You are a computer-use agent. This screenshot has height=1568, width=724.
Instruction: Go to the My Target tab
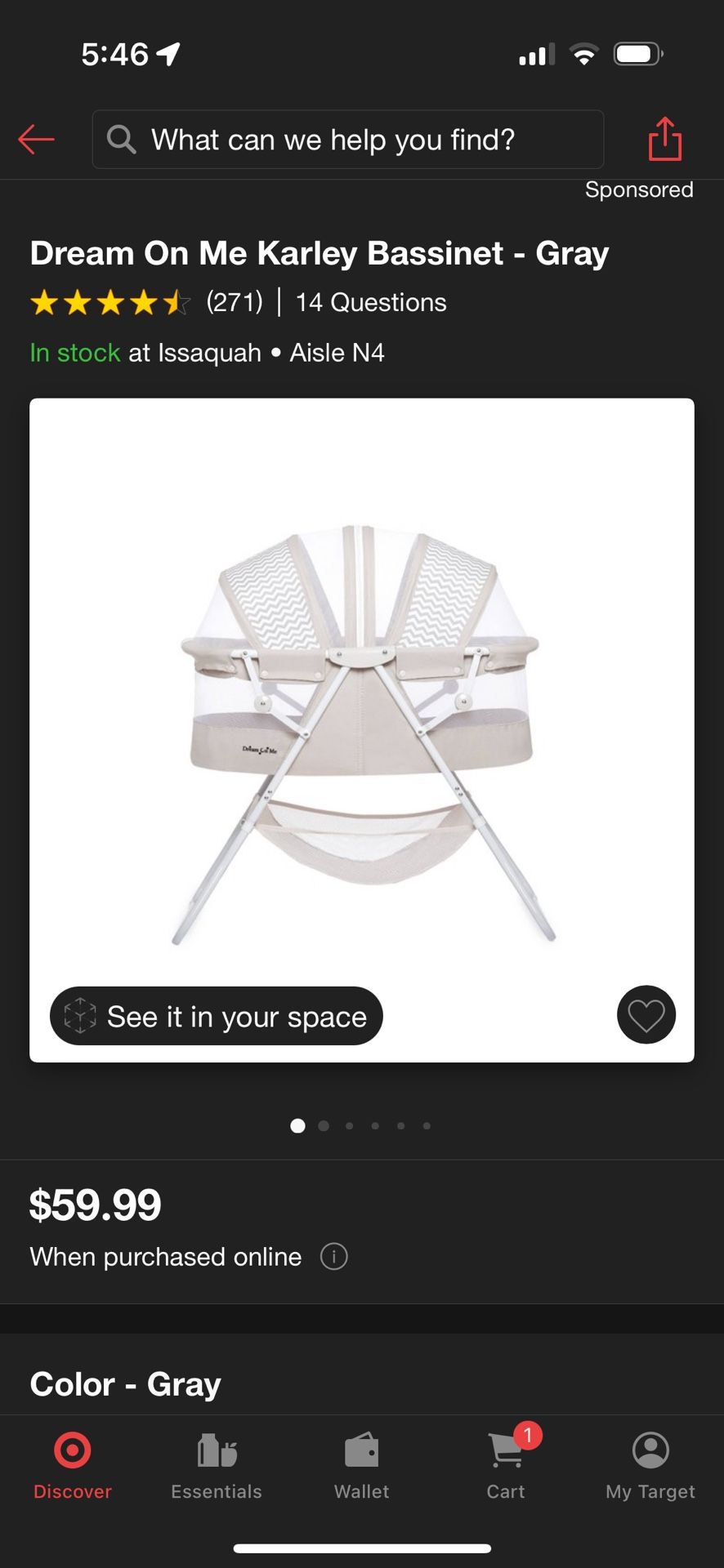click(650, 1467)
